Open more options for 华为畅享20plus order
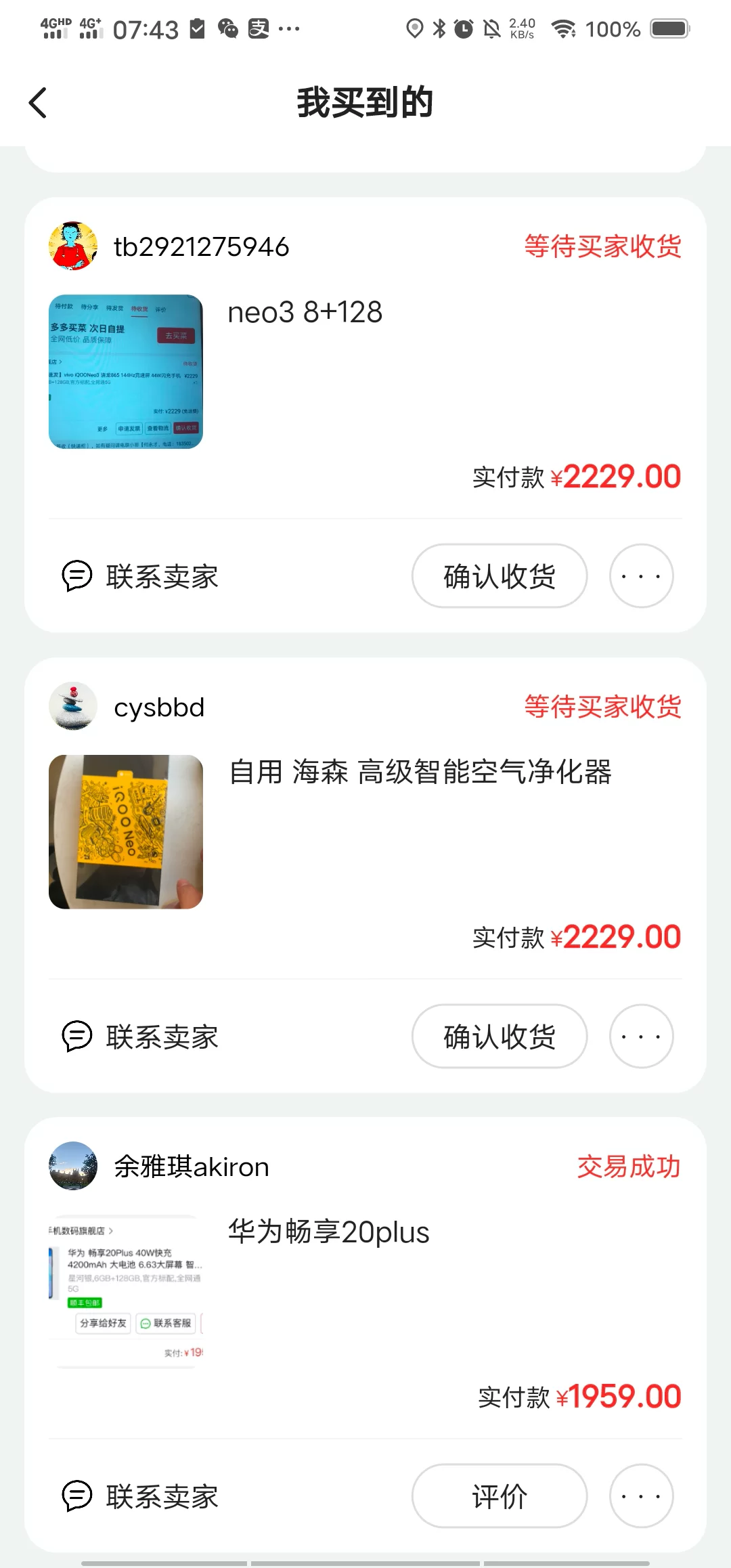This screenshot has width=731, height=1568. click(x=641, y=1497)
